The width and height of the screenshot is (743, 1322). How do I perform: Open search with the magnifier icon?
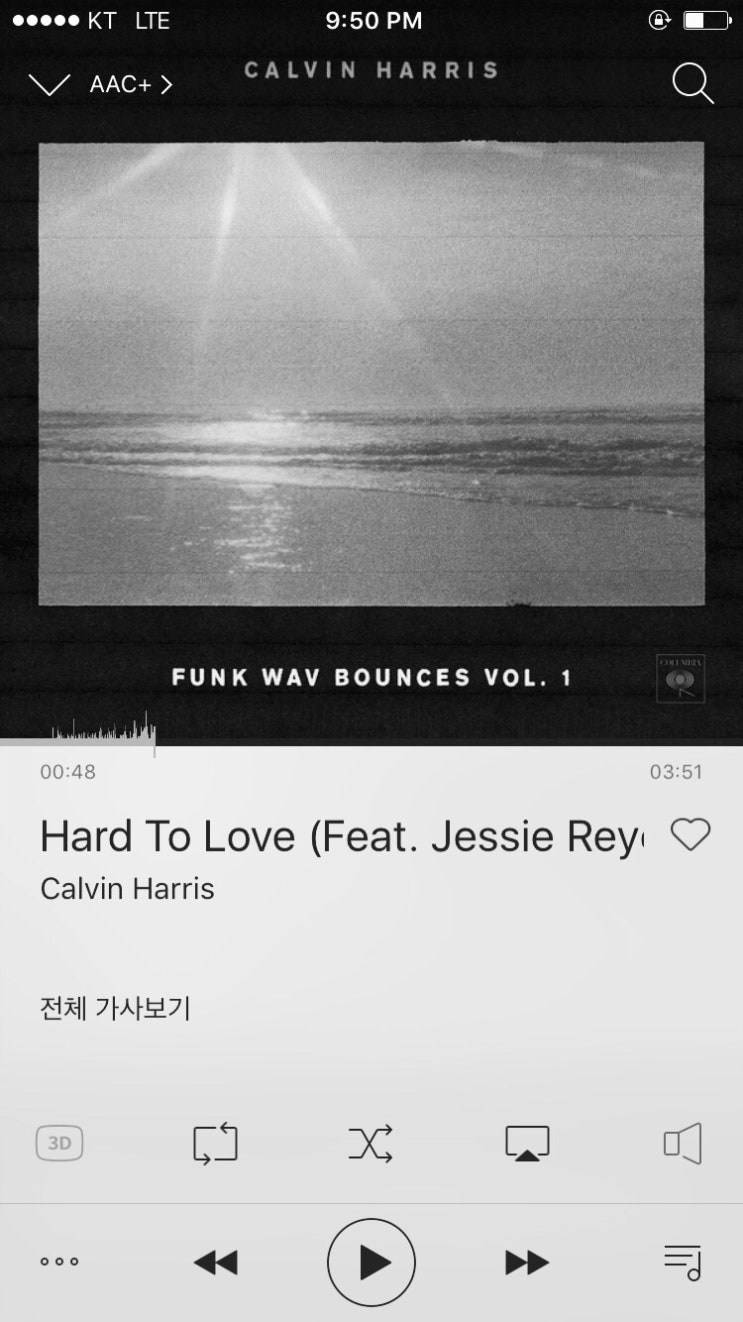click(692, 84)
